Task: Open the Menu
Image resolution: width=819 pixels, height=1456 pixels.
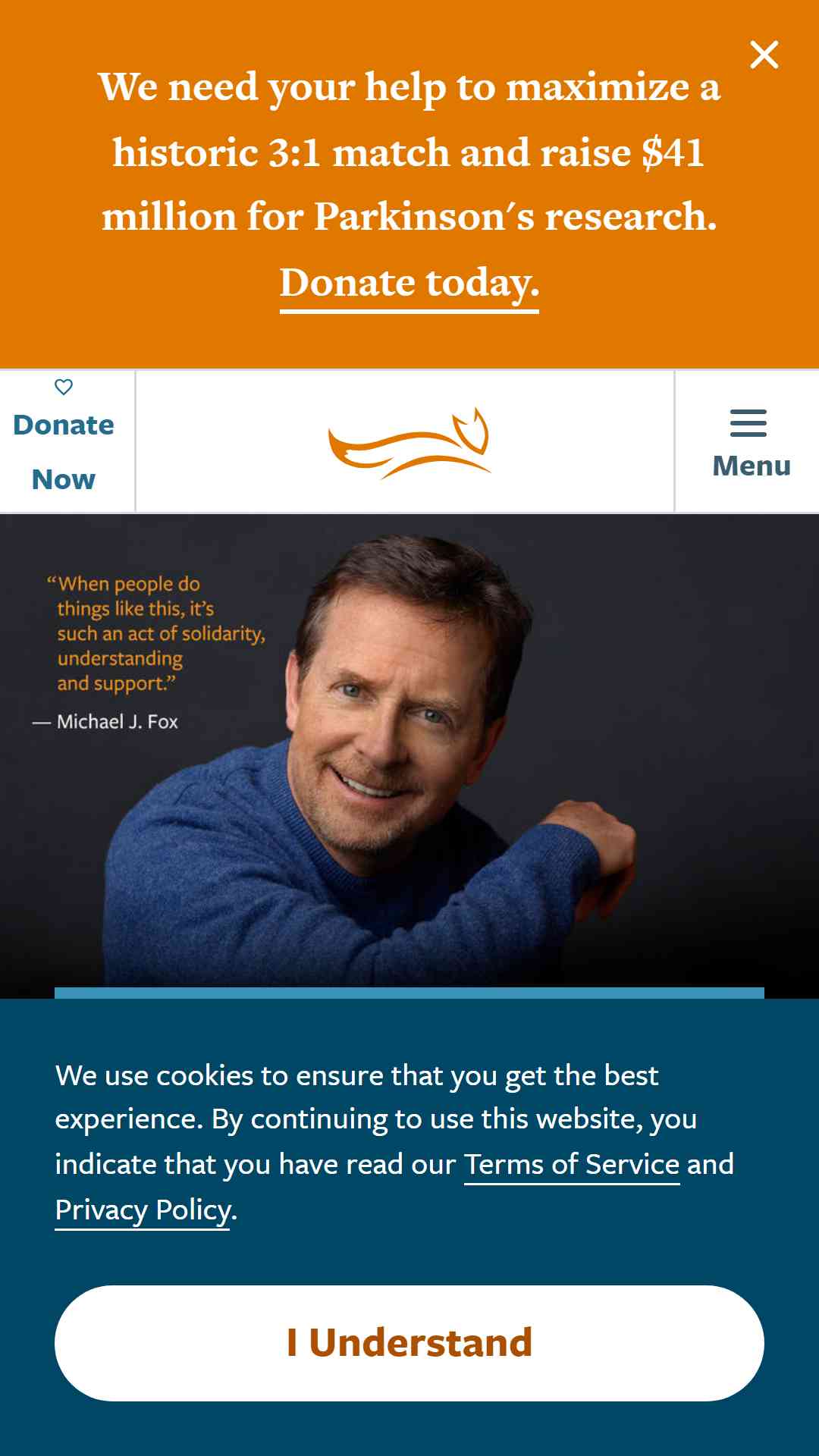Action: pyautogui.click(x=748, y=443)
